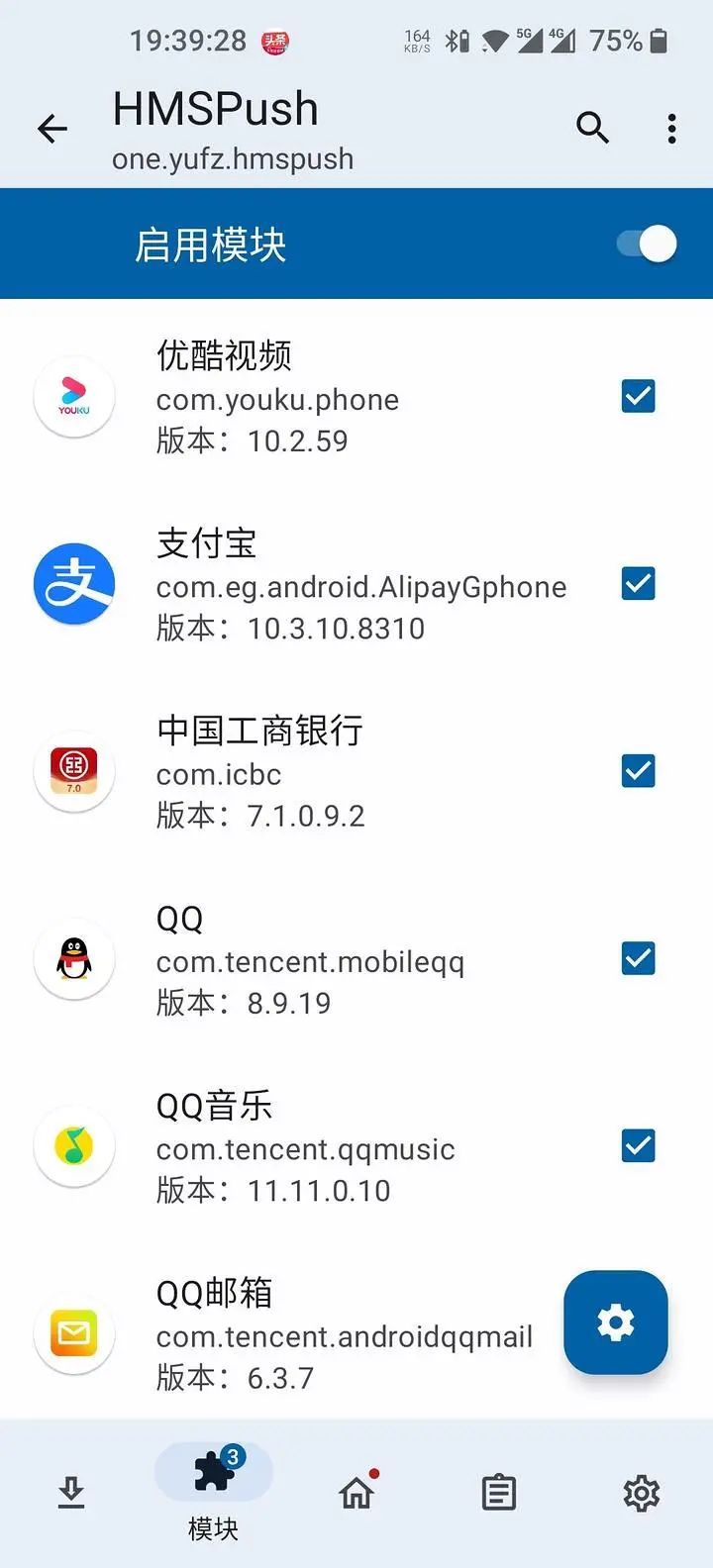Switch to the home tab
The height and width of the screenshot is (1568, 713).
coord(356,1493)
